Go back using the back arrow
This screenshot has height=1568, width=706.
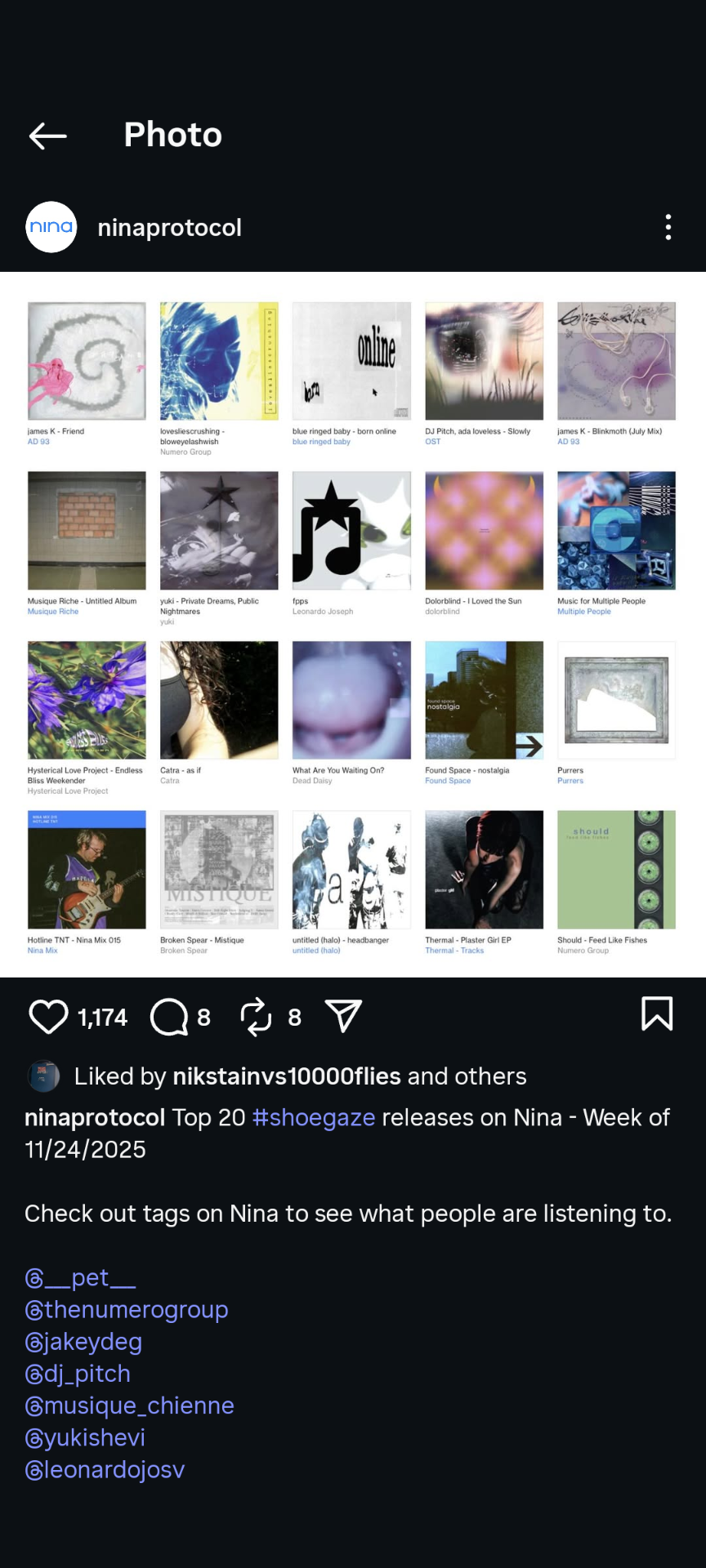coord(48,136)
